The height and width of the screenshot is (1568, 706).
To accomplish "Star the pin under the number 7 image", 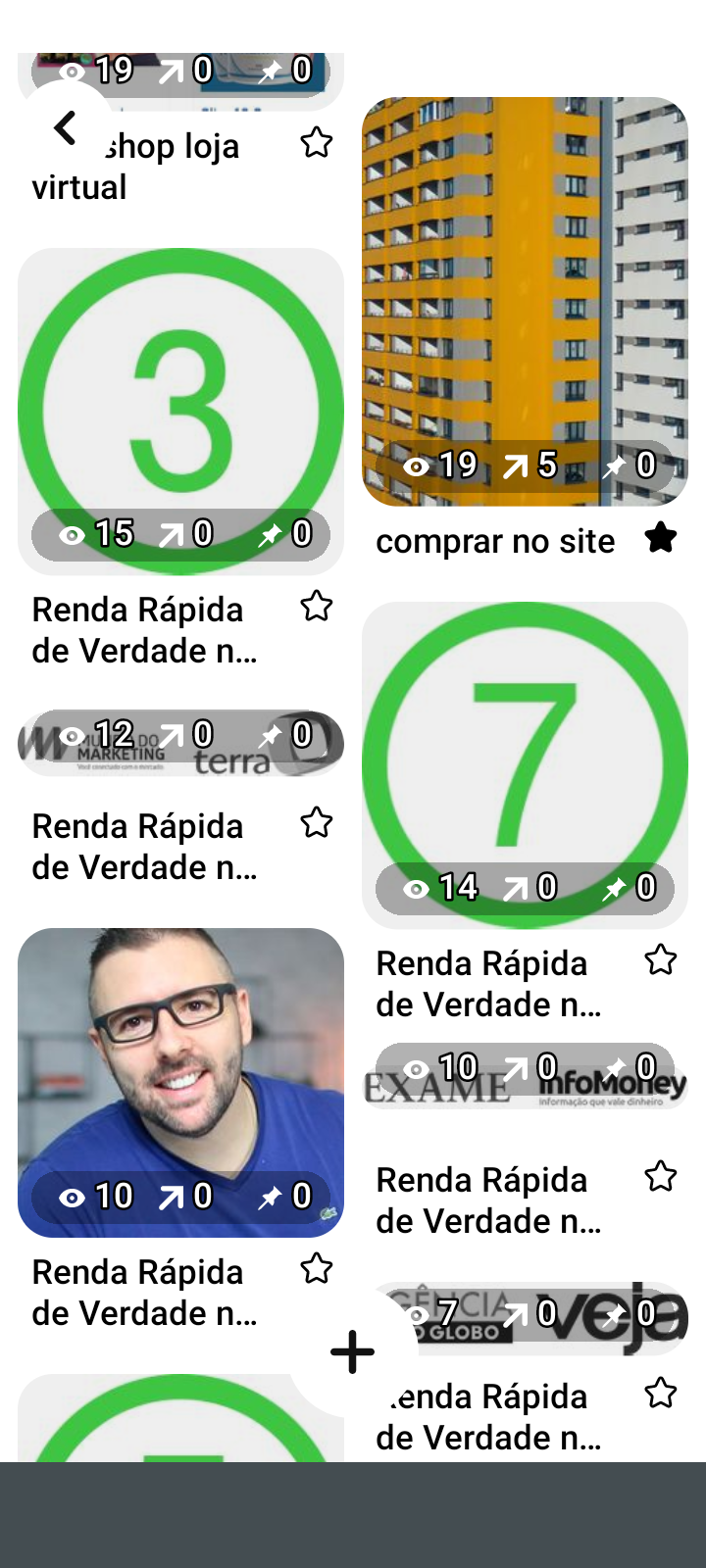I will 660,960.
